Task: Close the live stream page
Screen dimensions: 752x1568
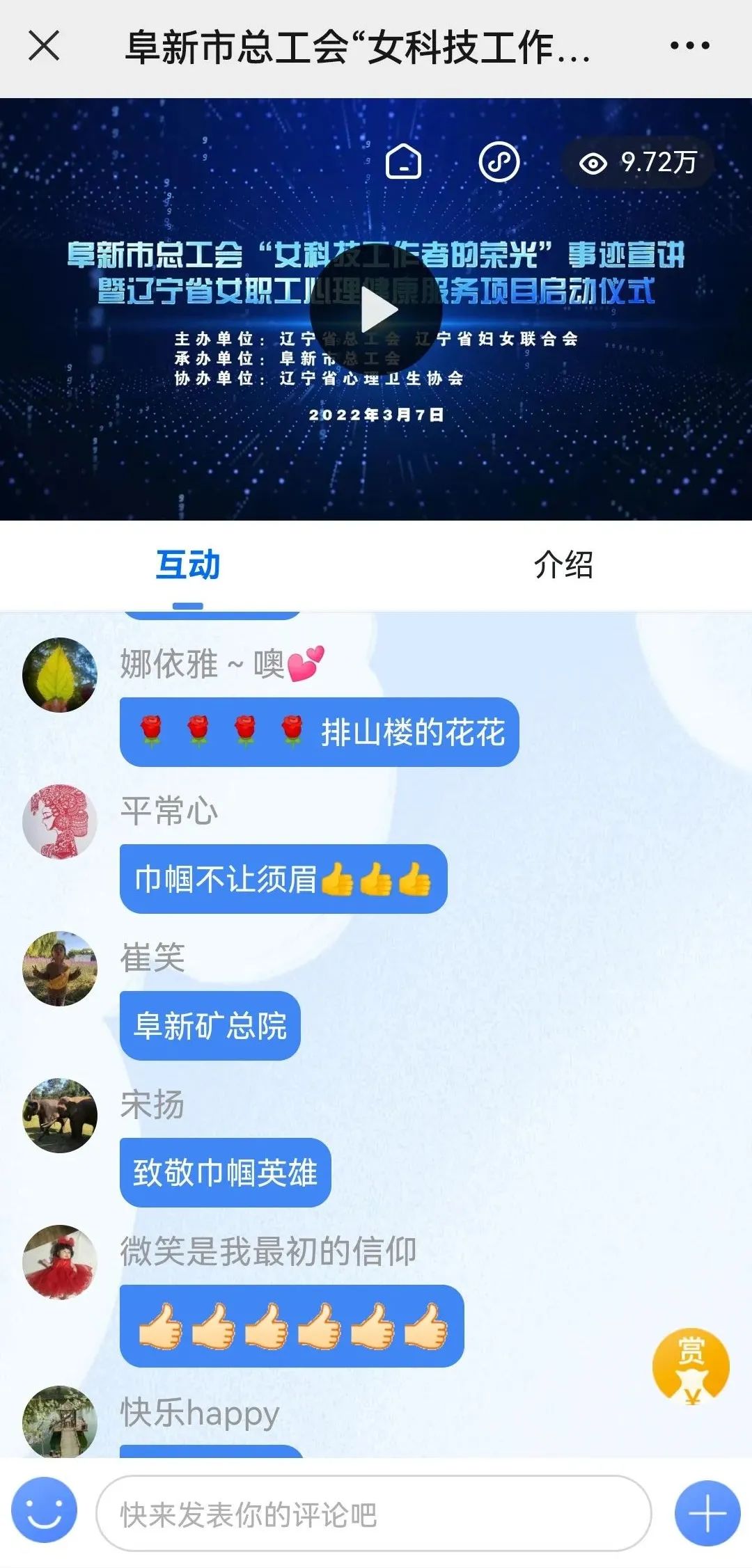Action: click(x=44, y=46)
